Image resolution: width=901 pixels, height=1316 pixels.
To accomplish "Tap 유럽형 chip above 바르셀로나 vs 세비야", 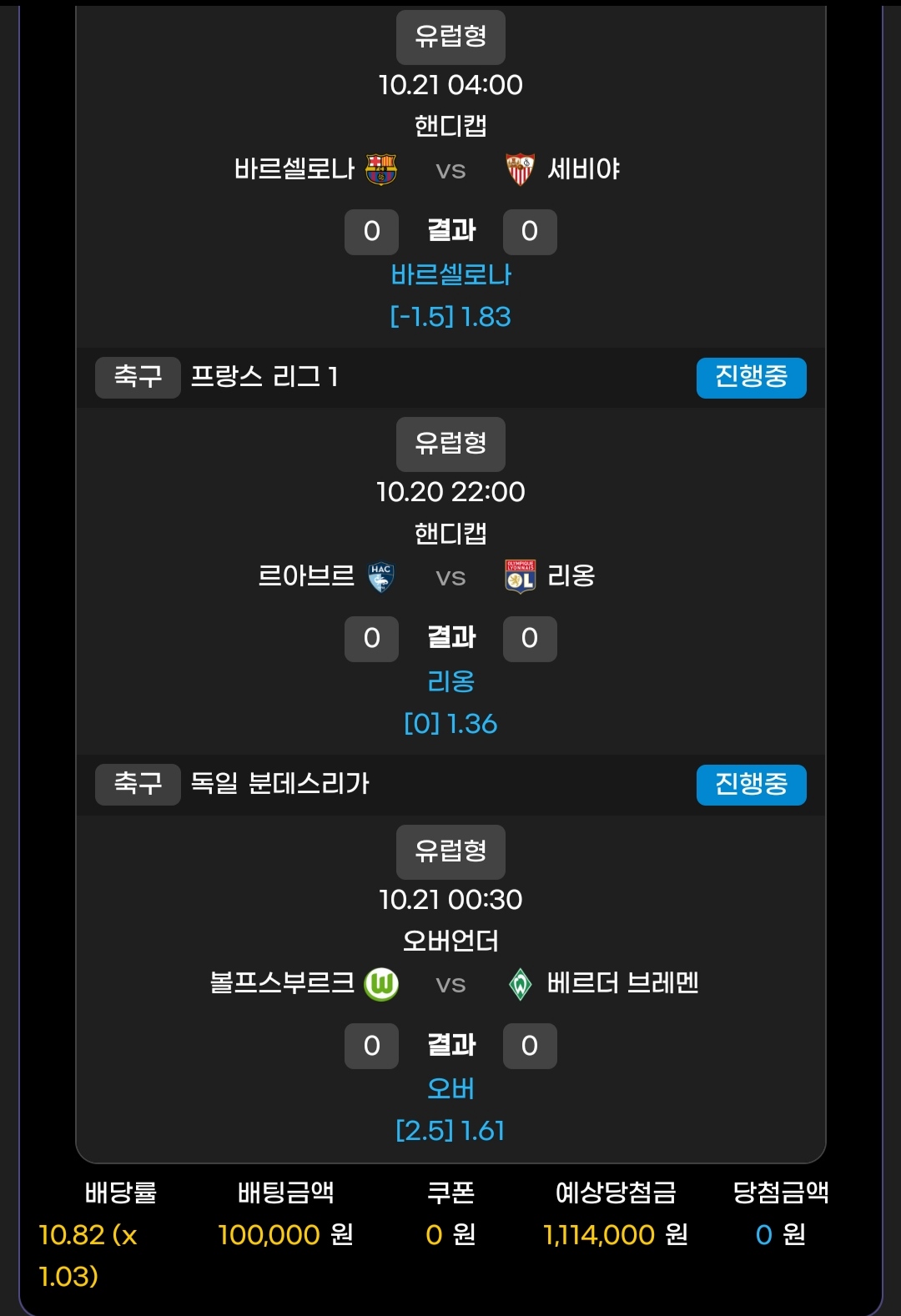I will 450,37.
